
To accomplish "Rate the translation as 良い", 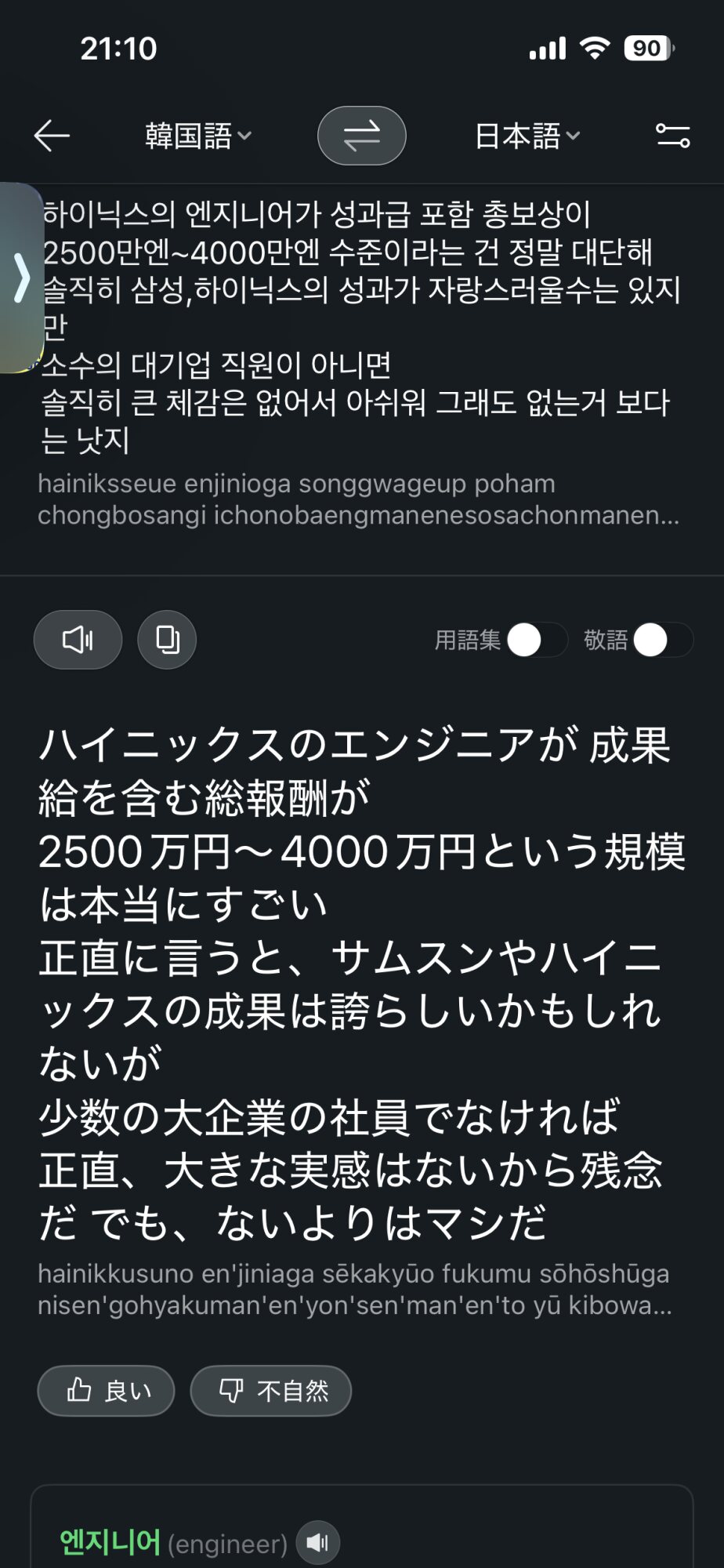I will [x=106, y=1391].
